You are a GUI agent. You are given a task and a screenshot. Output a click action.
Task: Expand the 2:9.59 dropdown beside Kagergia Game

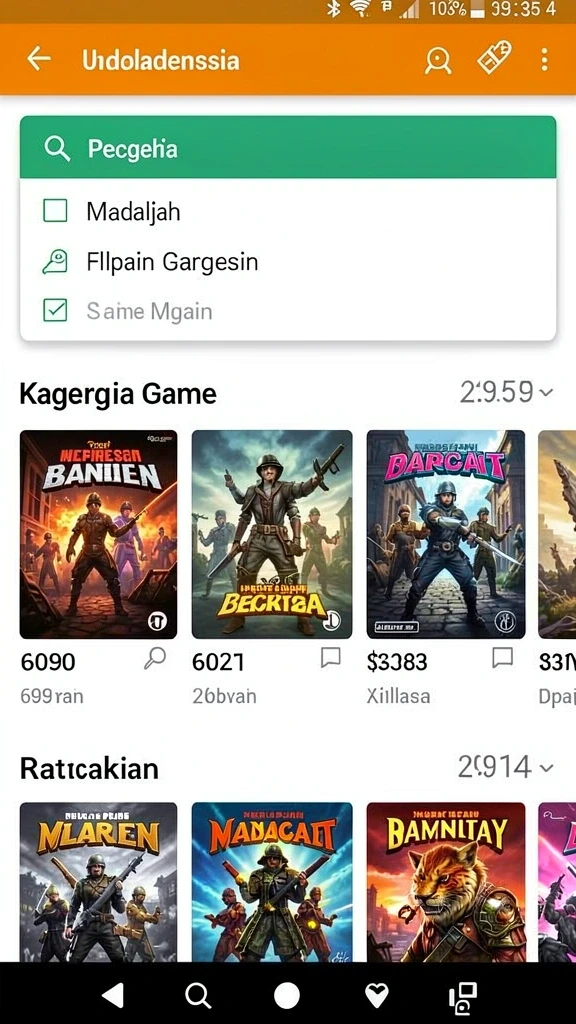pyautogui.click(x=507, y=392)
